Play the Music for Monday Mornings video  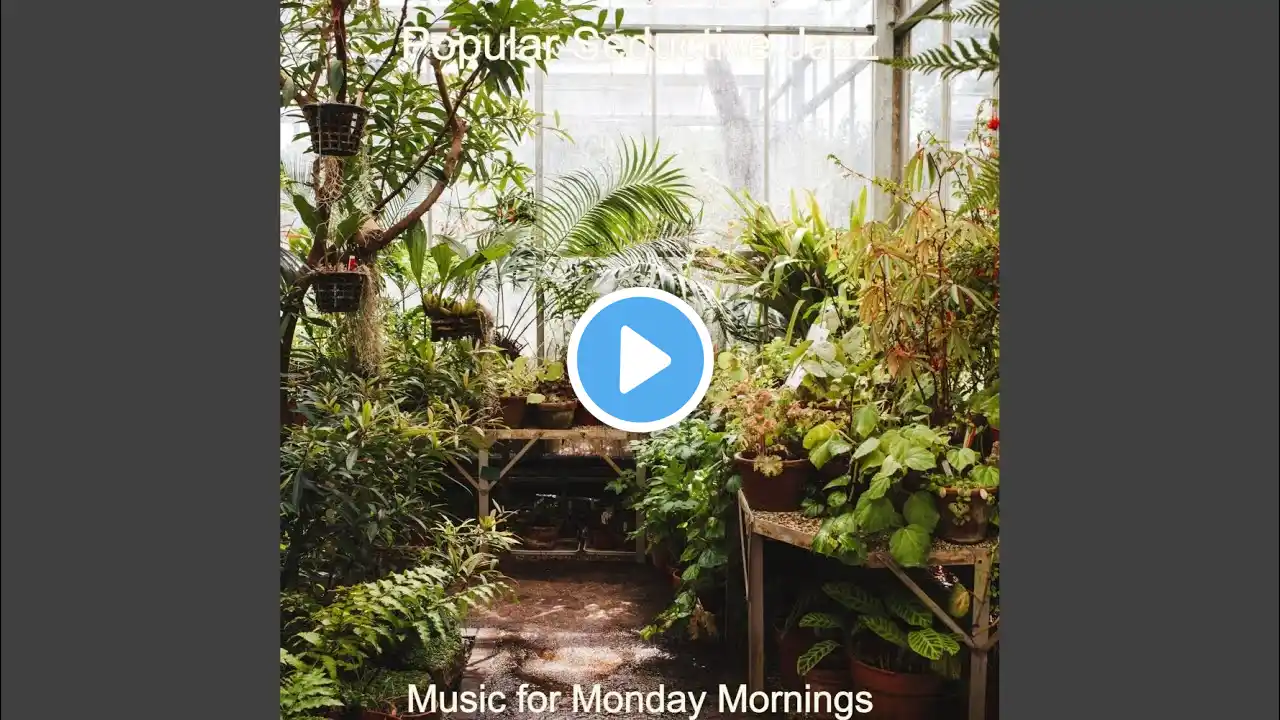point(640,360)
